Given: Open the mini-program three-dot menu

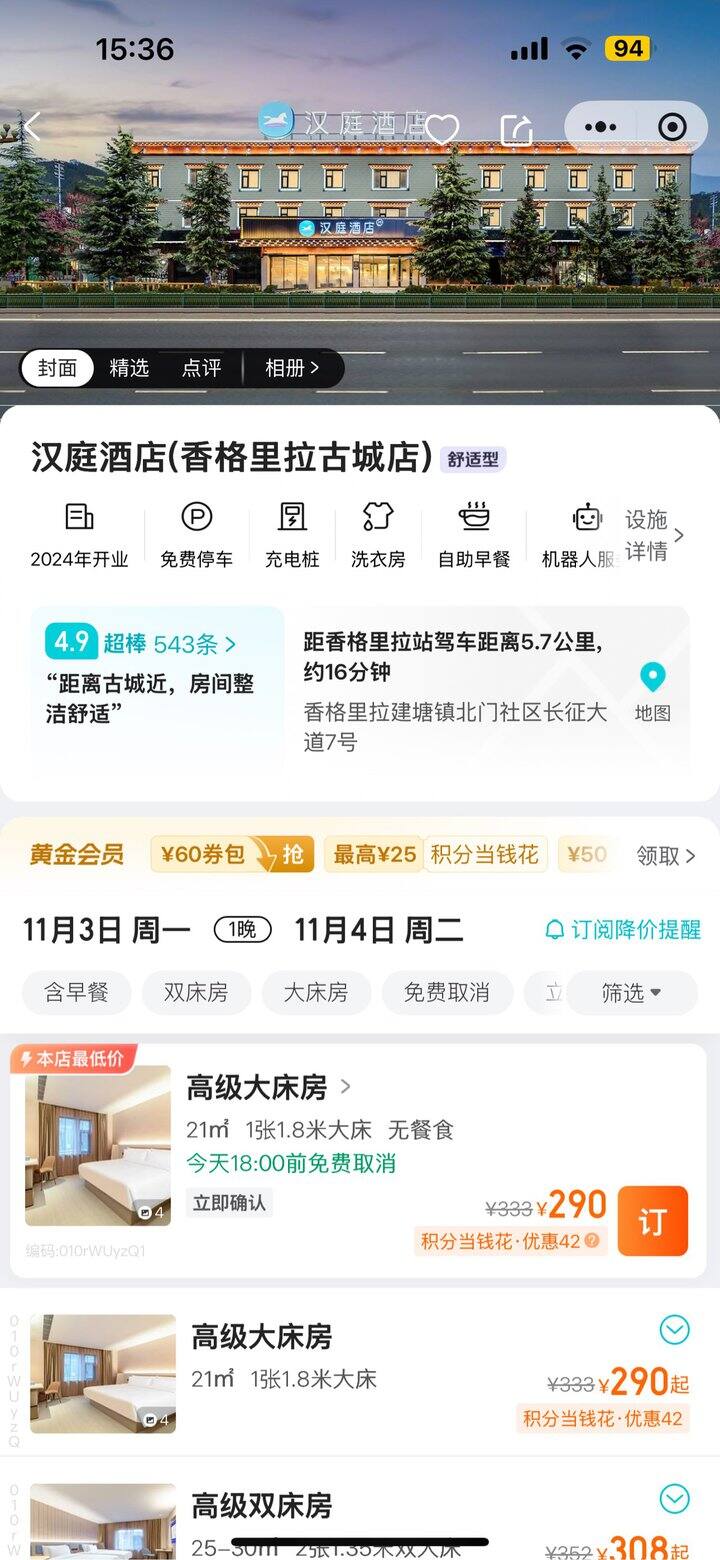Looking at the screenshot, I should [x=600, y=127].
